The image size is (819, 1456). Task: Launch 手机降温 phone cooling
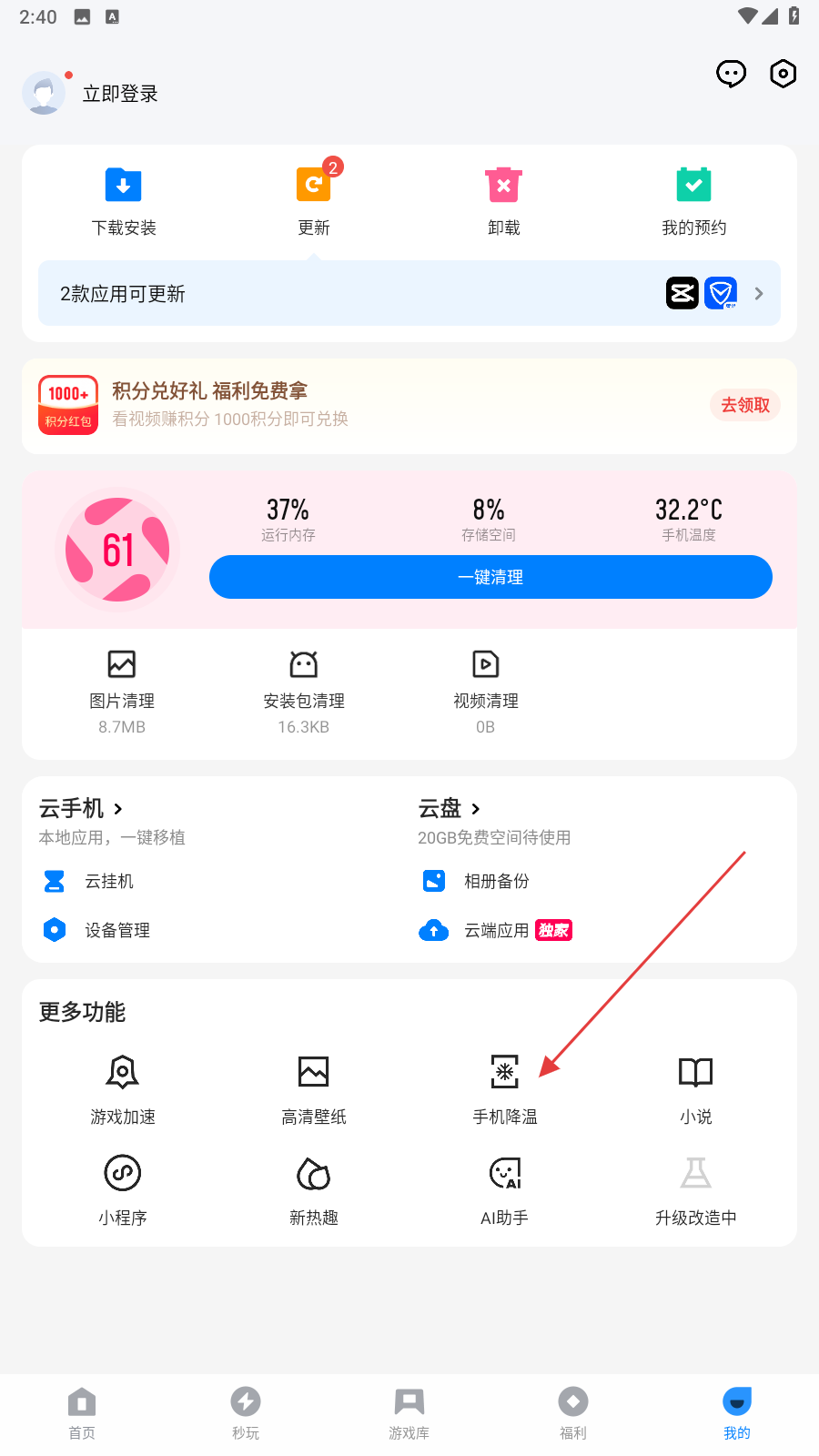[x=505, y=1088]
